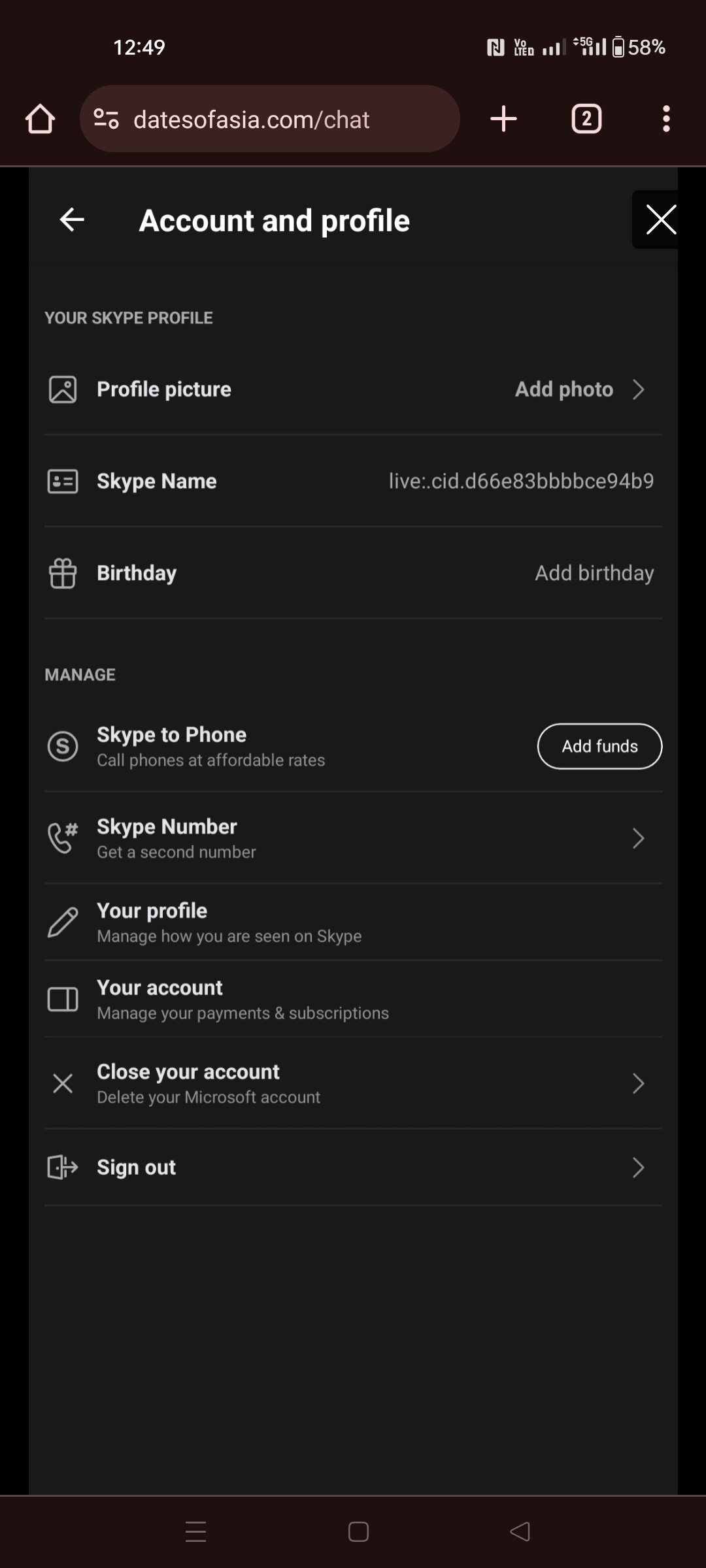This screenshot has width=706, height=1568.
Task: Tap the datesofasia.com address bar
Action: (270, 119)
